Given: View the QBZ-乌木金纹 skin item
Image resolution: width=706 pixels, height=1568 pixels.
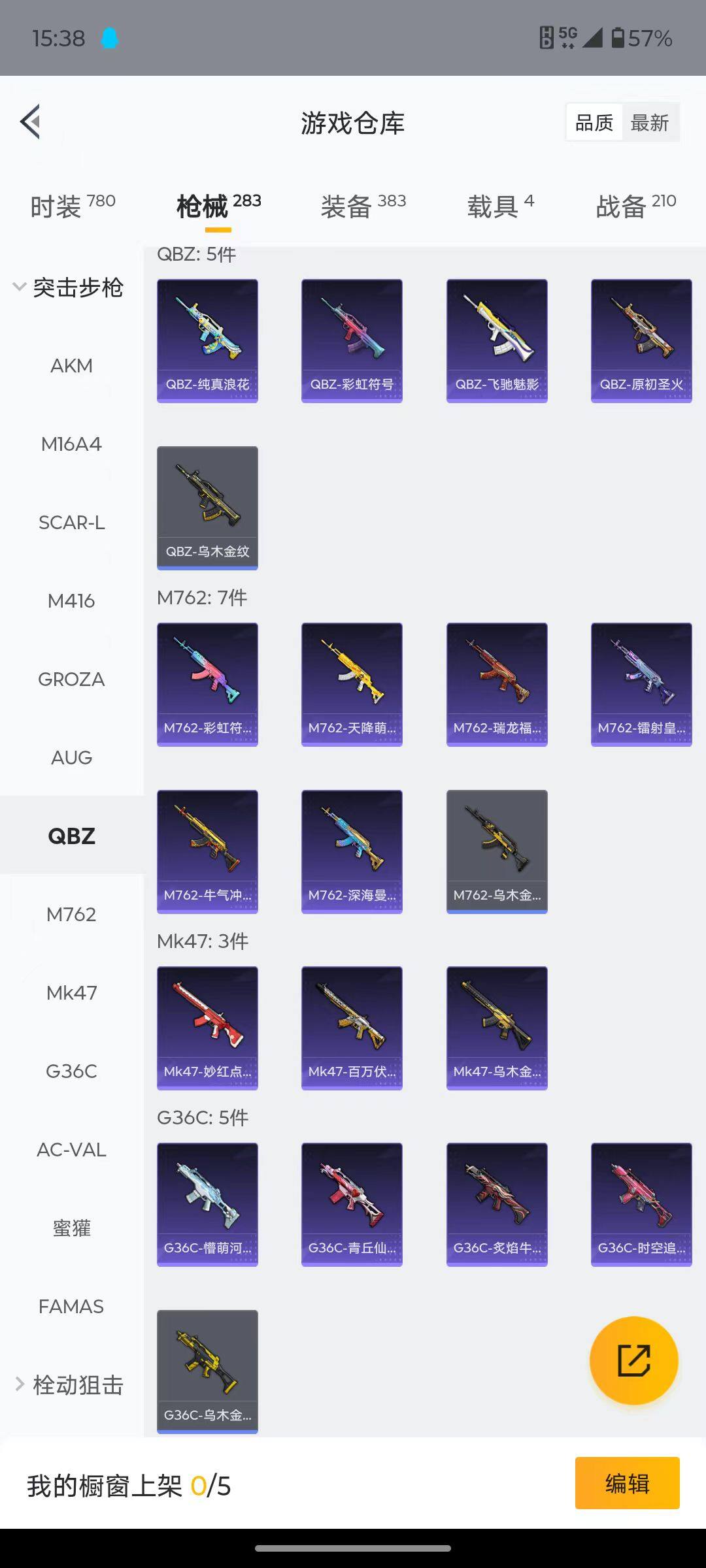Looking at the screenshot, I should (x=207, y=508).
